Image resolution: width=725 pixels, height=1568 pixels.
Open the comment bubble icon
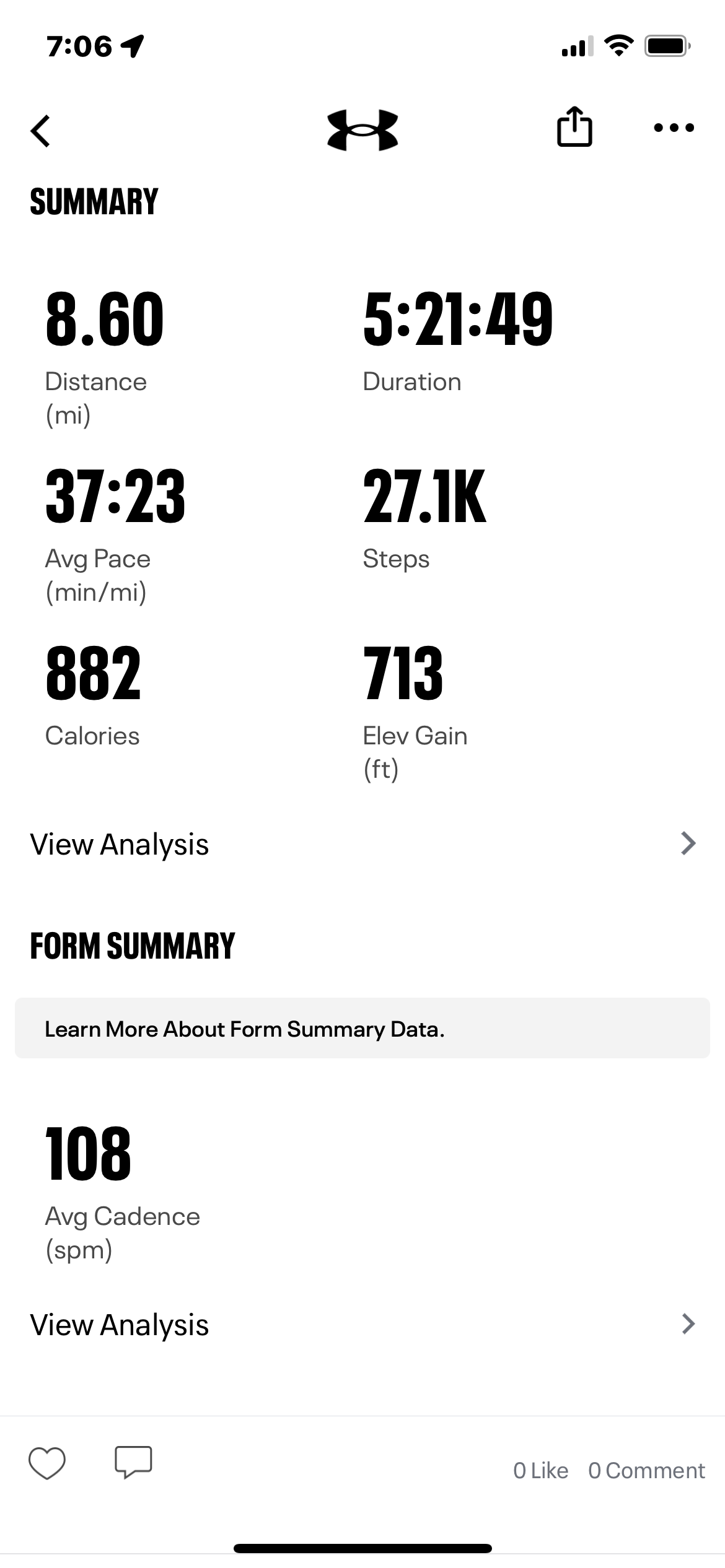click(x=133, y=1462)
